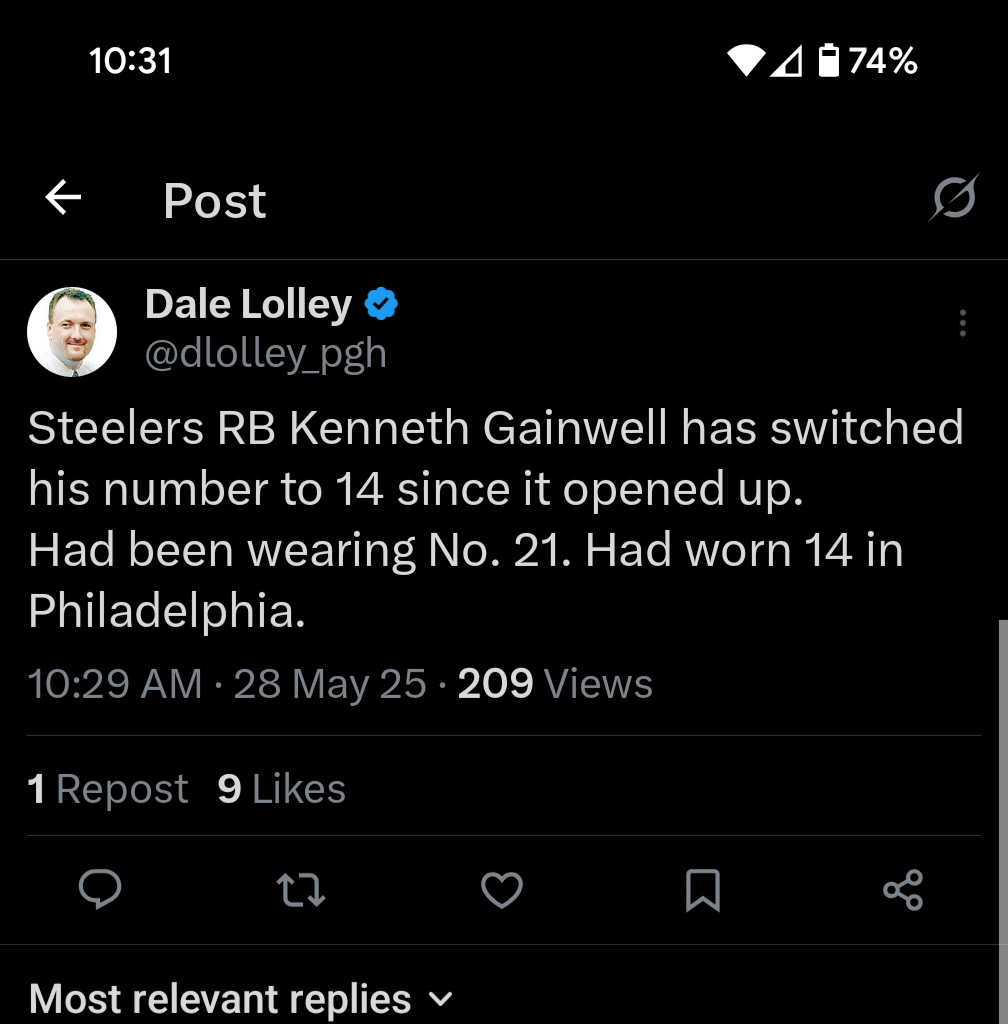
Task: Click the repost arrows icon
Action: pos(300,890)
